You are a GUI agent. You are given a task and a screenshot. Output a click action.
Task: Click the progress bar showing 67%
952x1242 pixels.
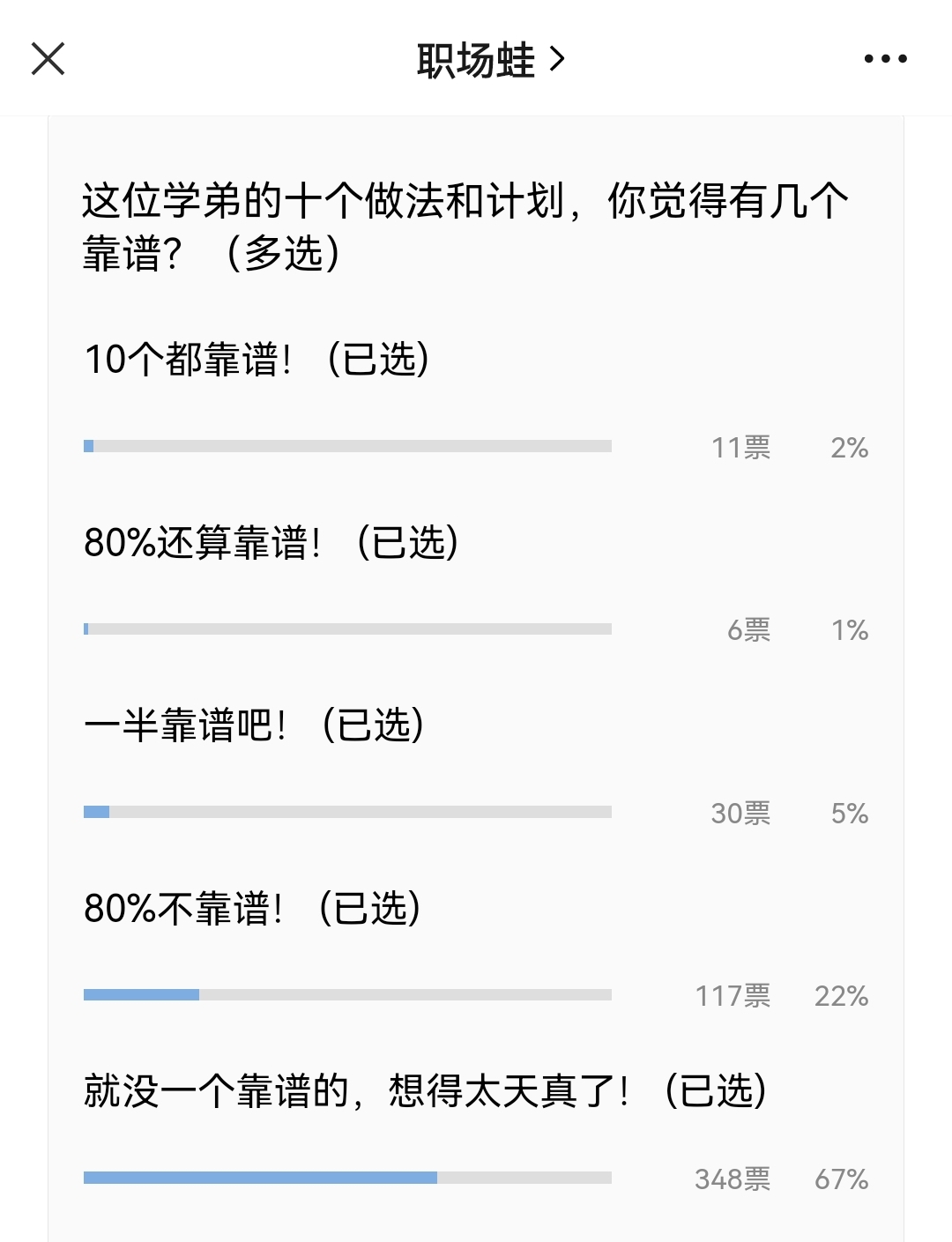pyautogui.click(x=348, y=1176)
